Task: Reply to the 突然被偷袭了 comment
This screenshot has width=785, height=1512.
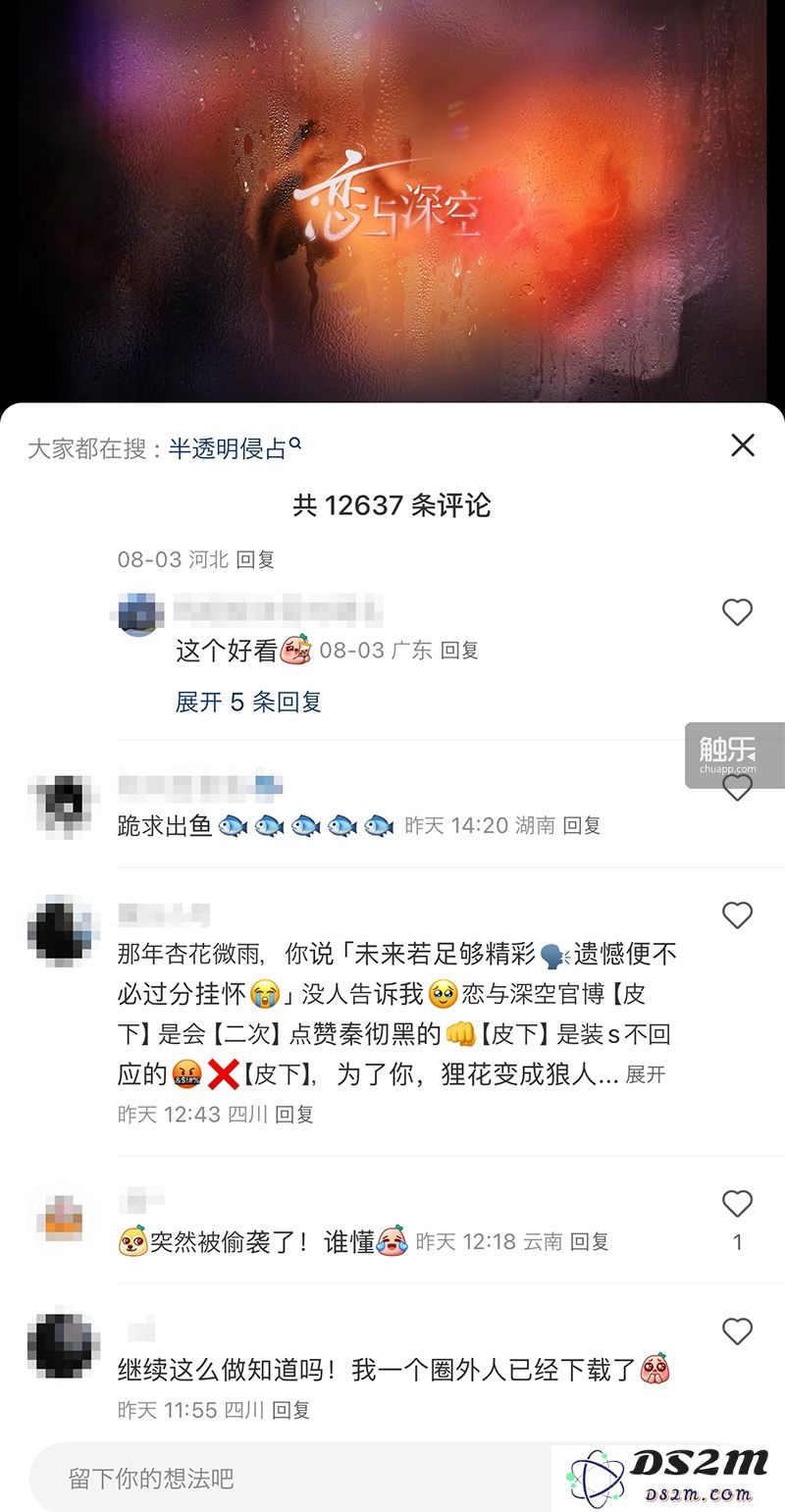Action: pyautogui.click(x=590, y=1242)
